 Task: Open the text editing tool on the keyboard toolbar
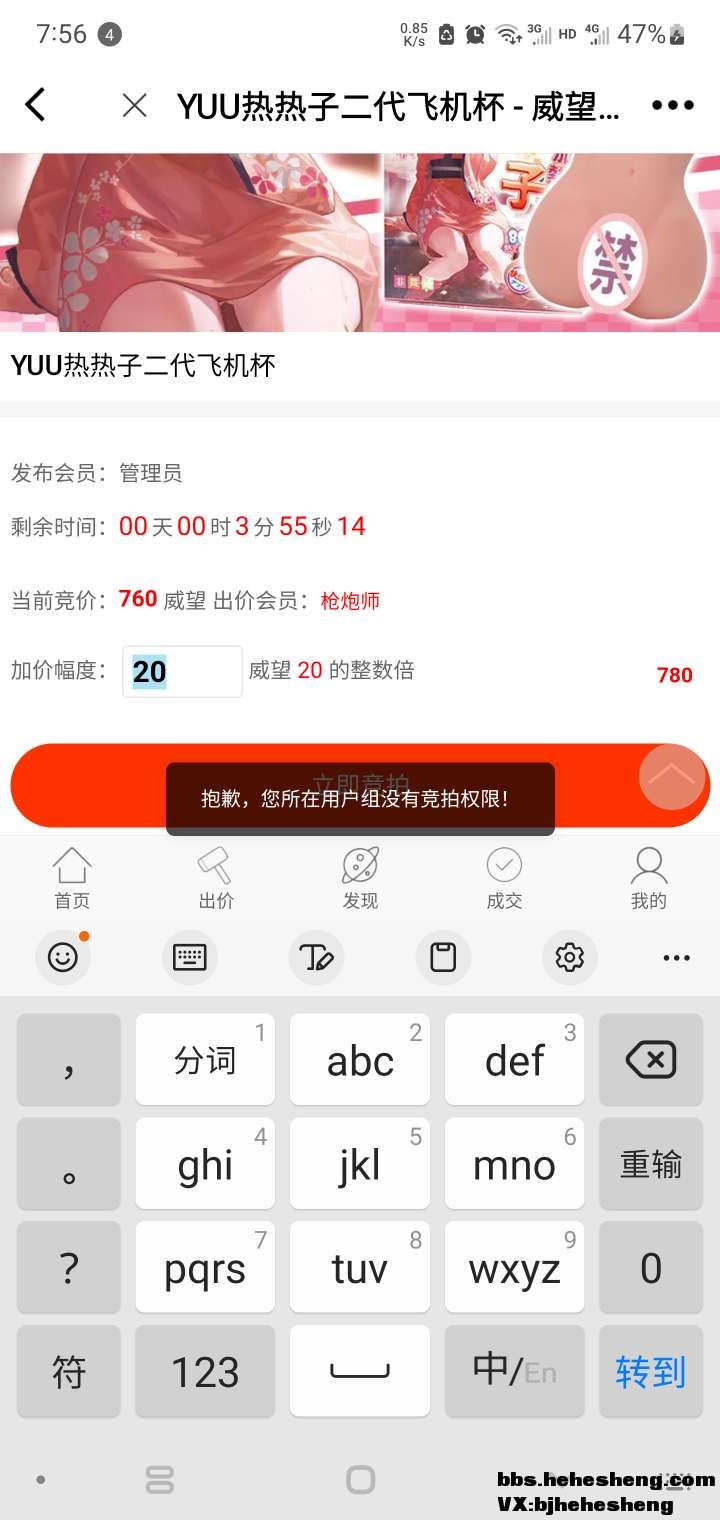click(316, 958)
